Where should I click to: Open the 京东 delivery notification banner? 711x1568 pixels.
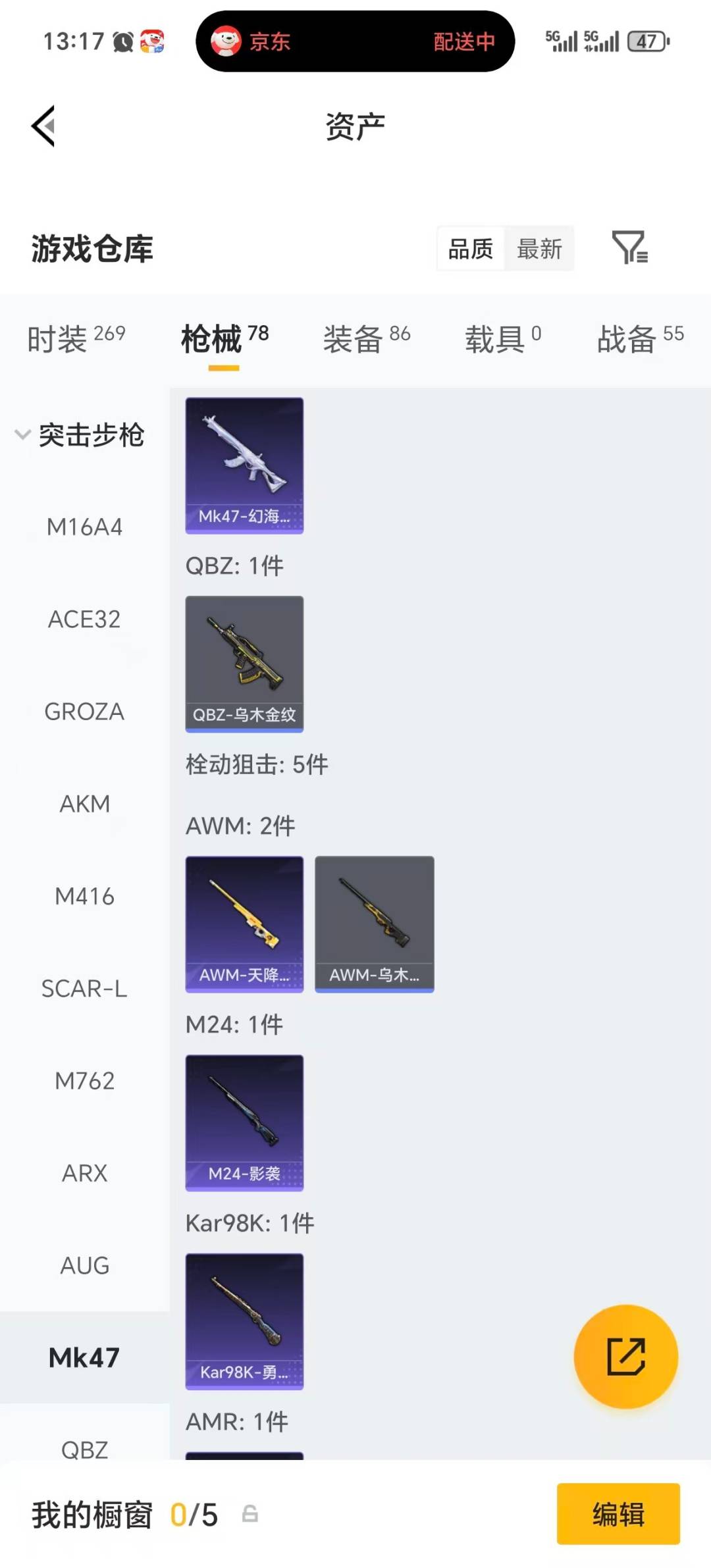pos(354,41)
